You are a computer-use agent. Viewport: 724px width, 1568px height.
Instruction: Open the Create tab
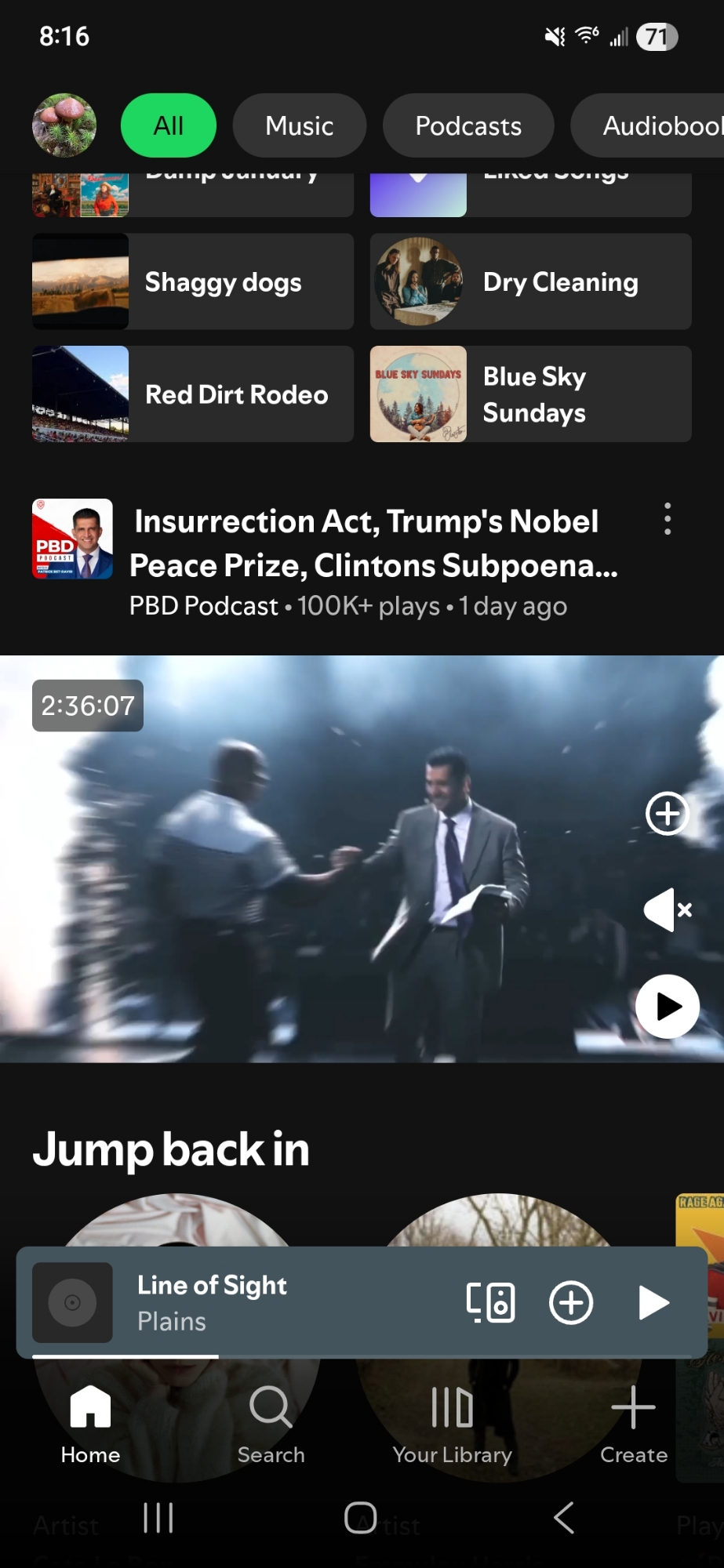point(633,1424)
